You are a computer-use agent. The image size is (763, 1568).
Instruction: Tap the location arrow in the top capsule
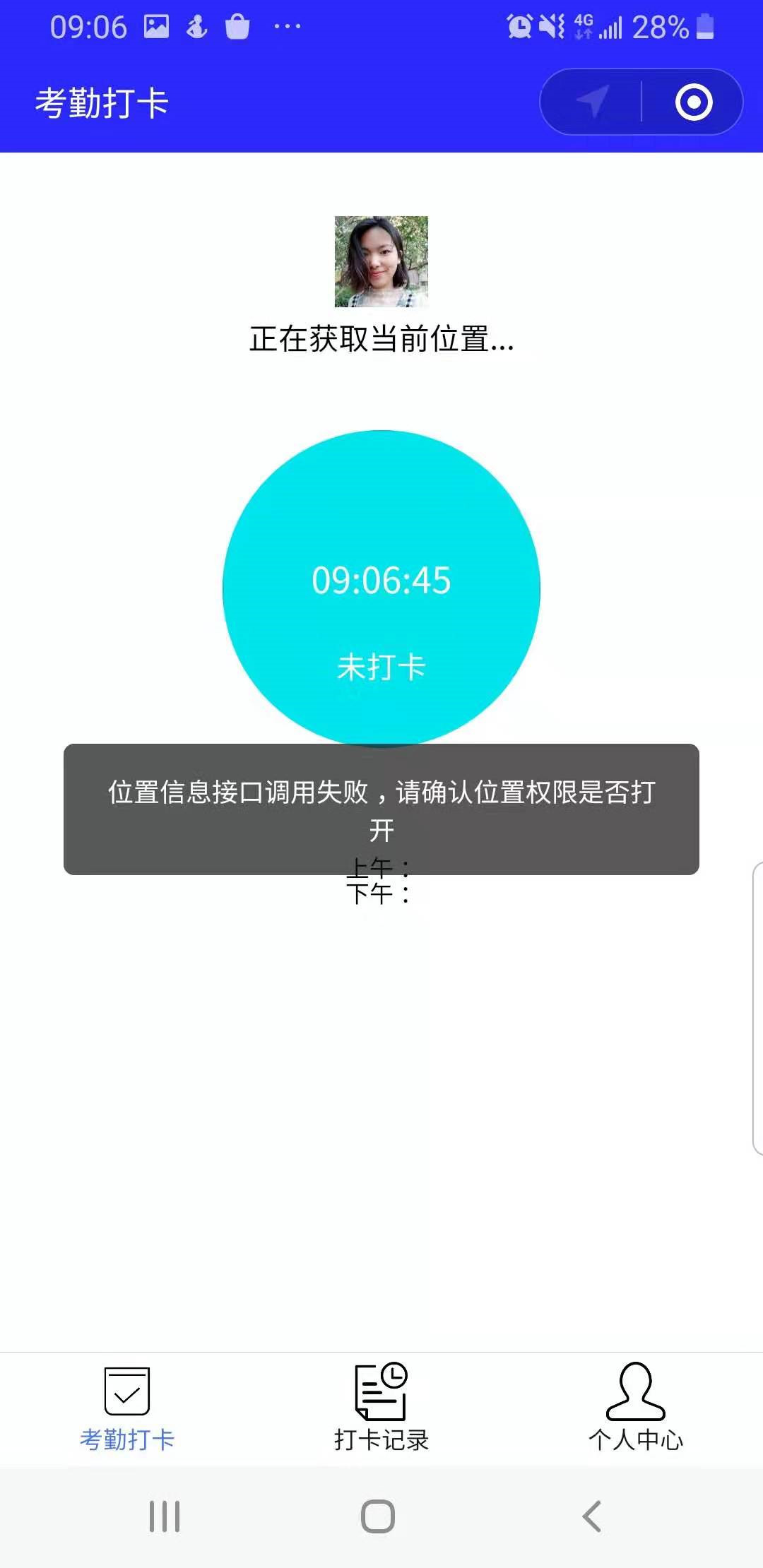coord(592,102)
